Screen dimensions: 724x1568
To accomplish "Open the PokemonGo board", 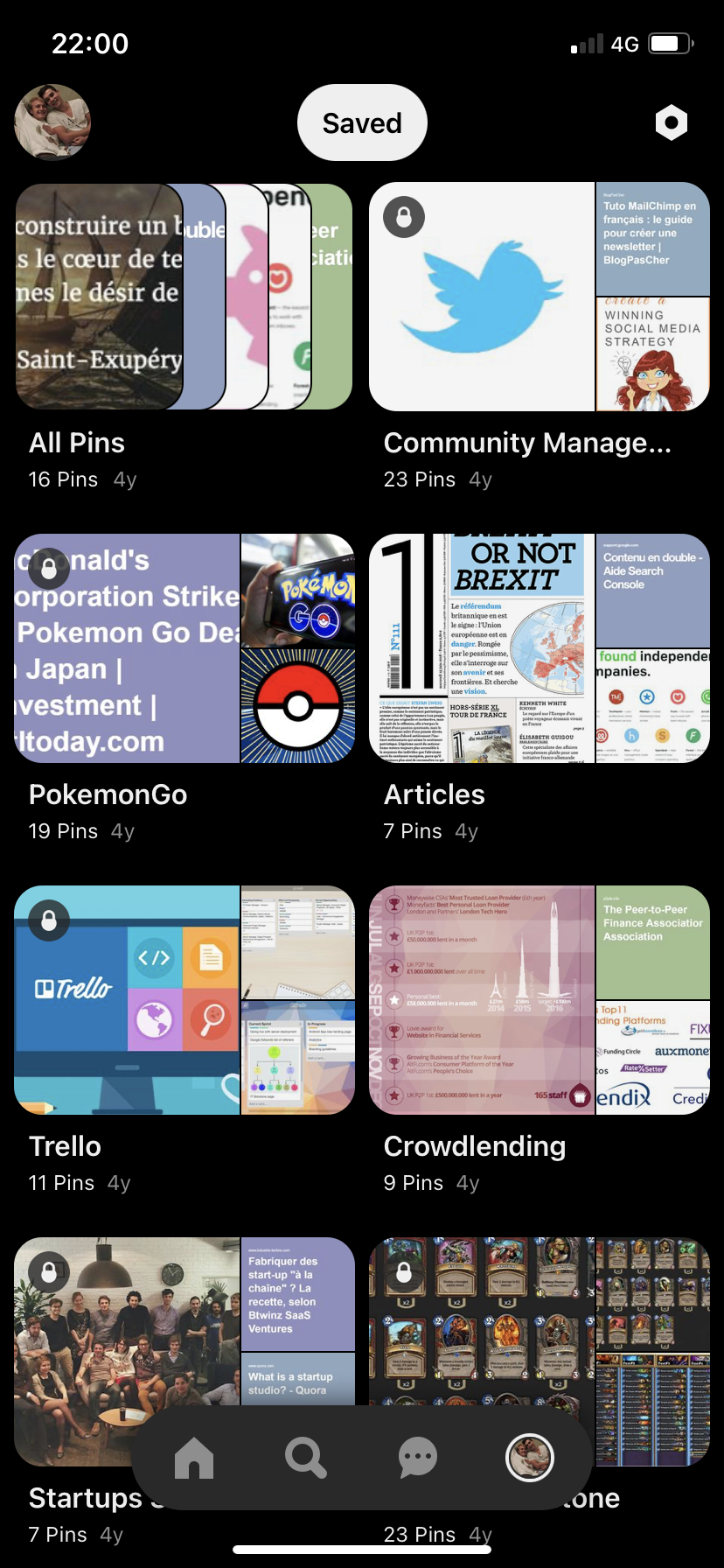I will [x=184, y=648].
